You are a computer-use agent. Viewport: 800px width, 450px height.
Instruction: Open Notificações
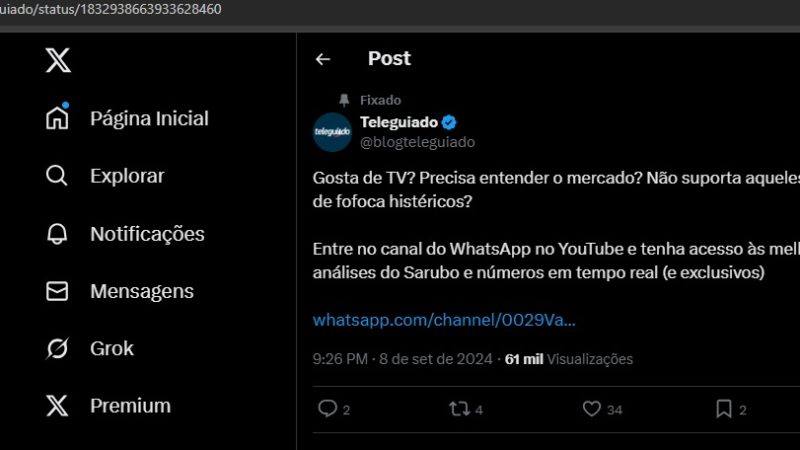click(x=146, y=234)
